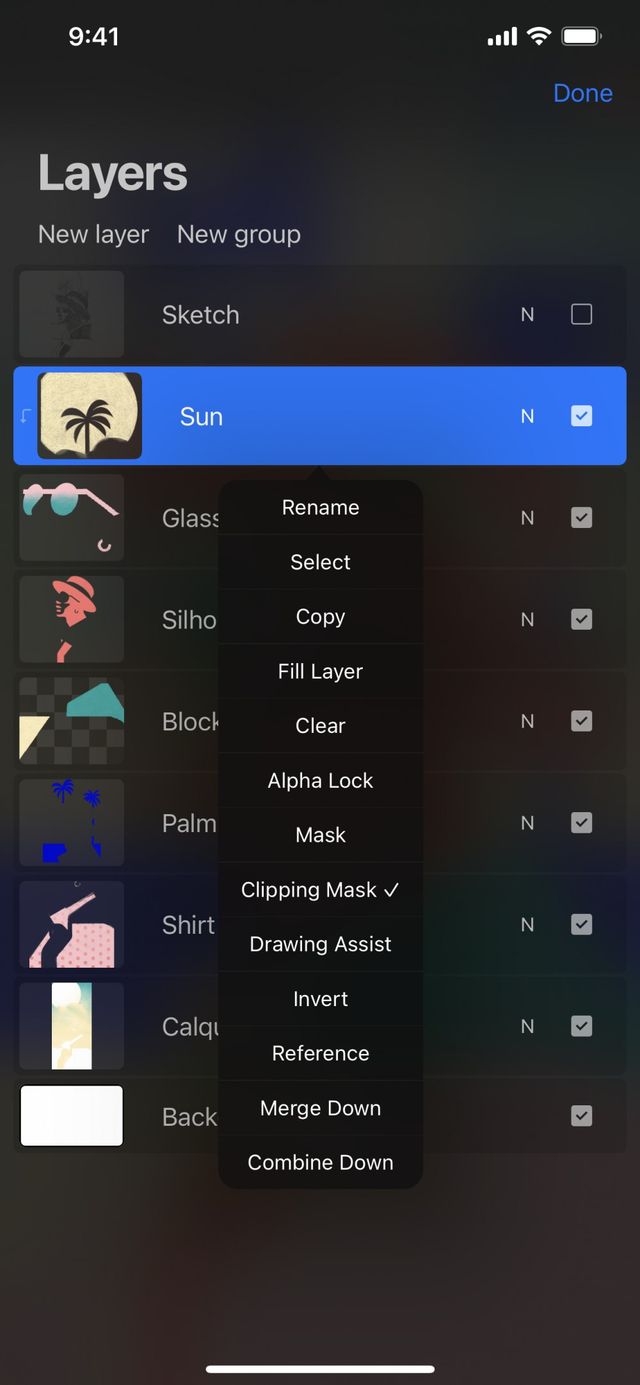Choose Combine Down from the menu
This screenshot has width=640, height=1385.
(320, 1162)
